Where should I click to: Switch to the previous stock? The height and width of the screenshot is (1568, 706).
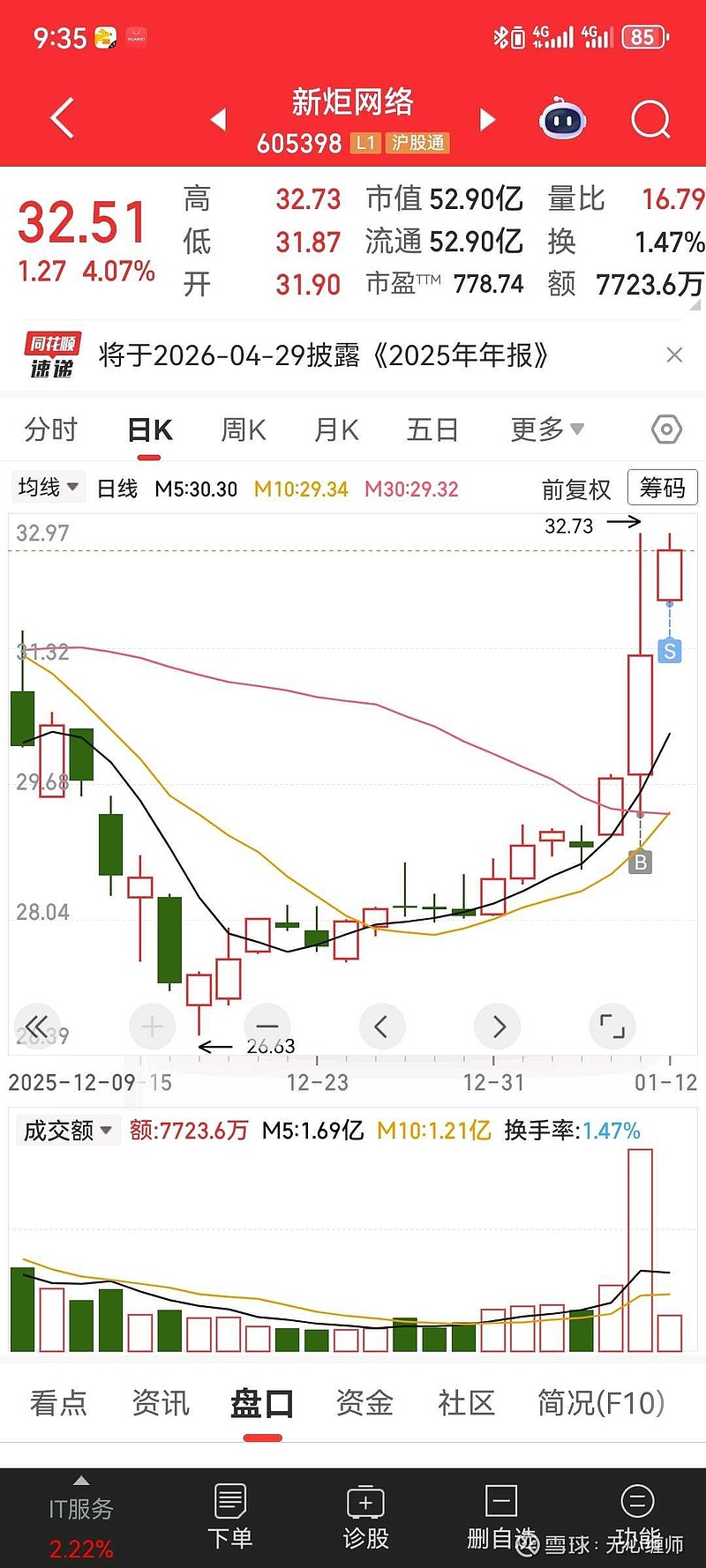(219, 119)
